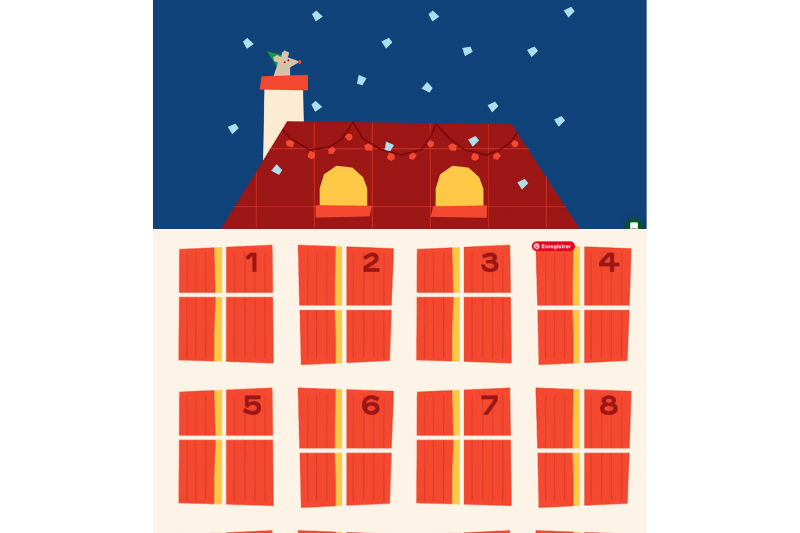
Task: Open advent window number 1
Action: tap(226, 303)
